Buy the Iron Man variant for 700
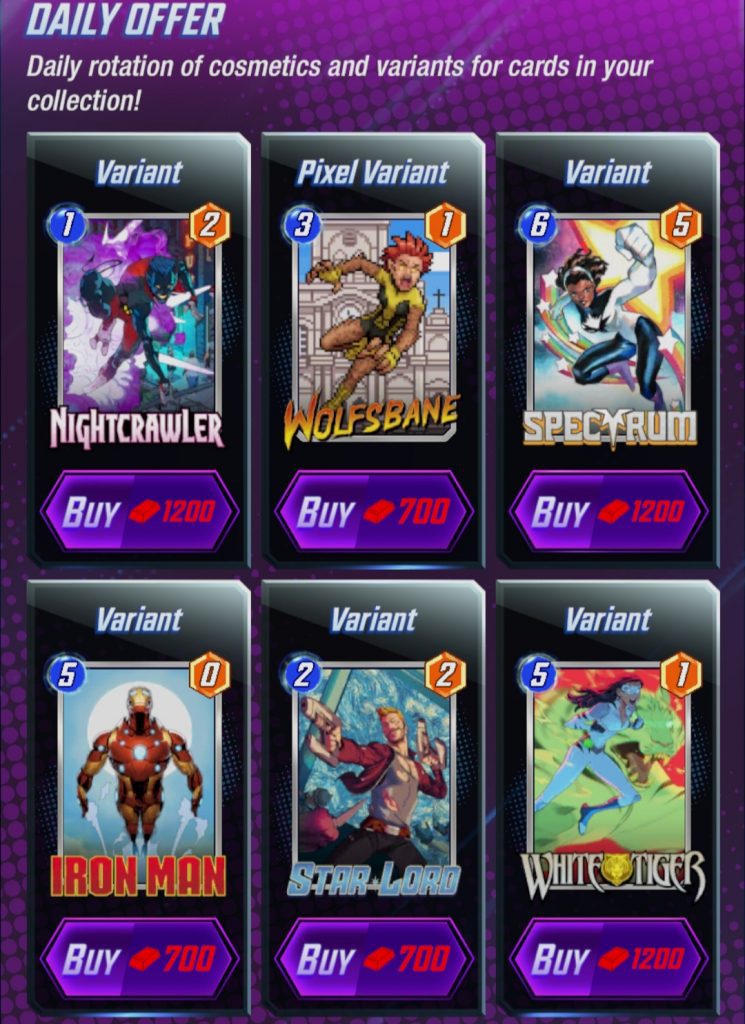This screenshot has height=1024, width=745. [139, 960]
